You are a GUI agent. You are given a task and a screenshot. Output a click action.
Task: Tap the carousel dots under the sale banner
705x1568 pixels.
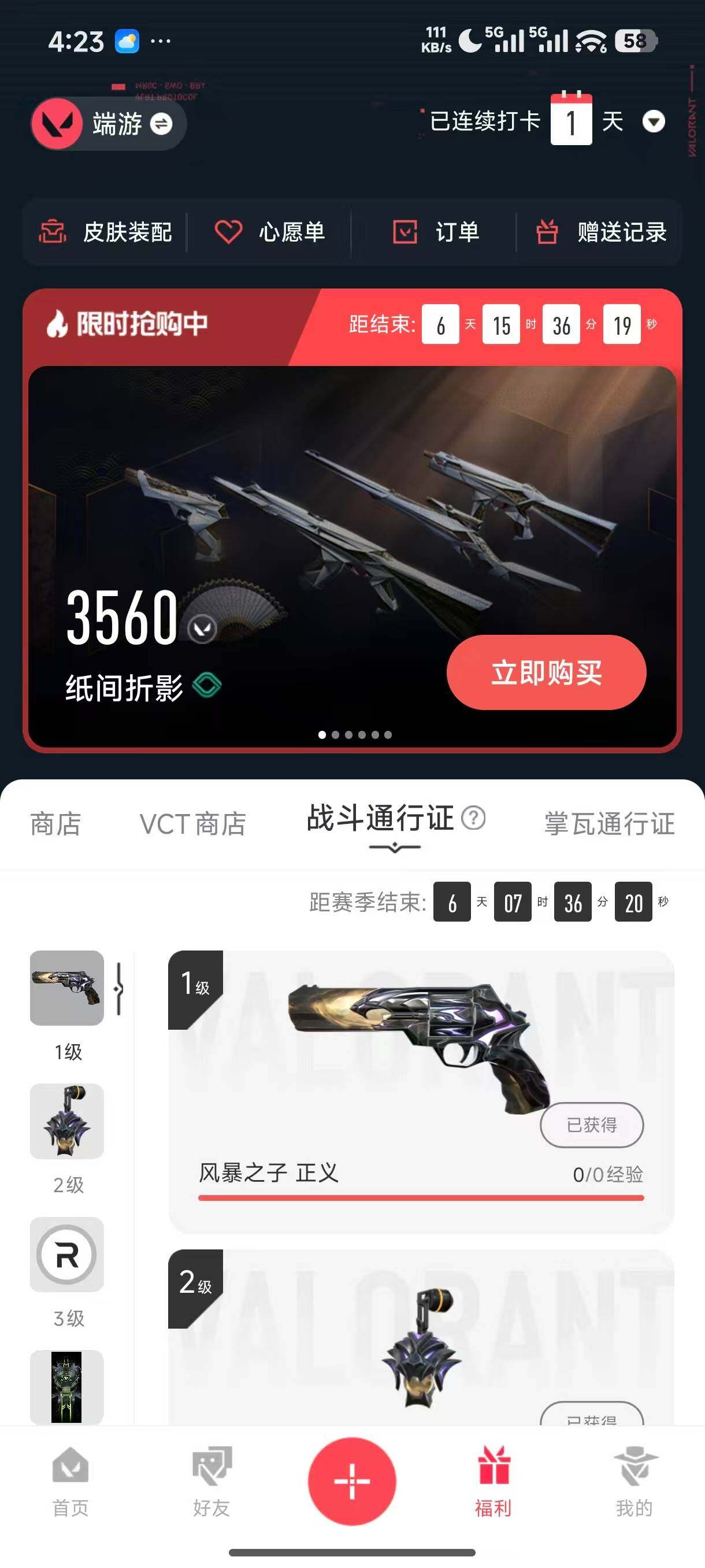tap(355, 734)
